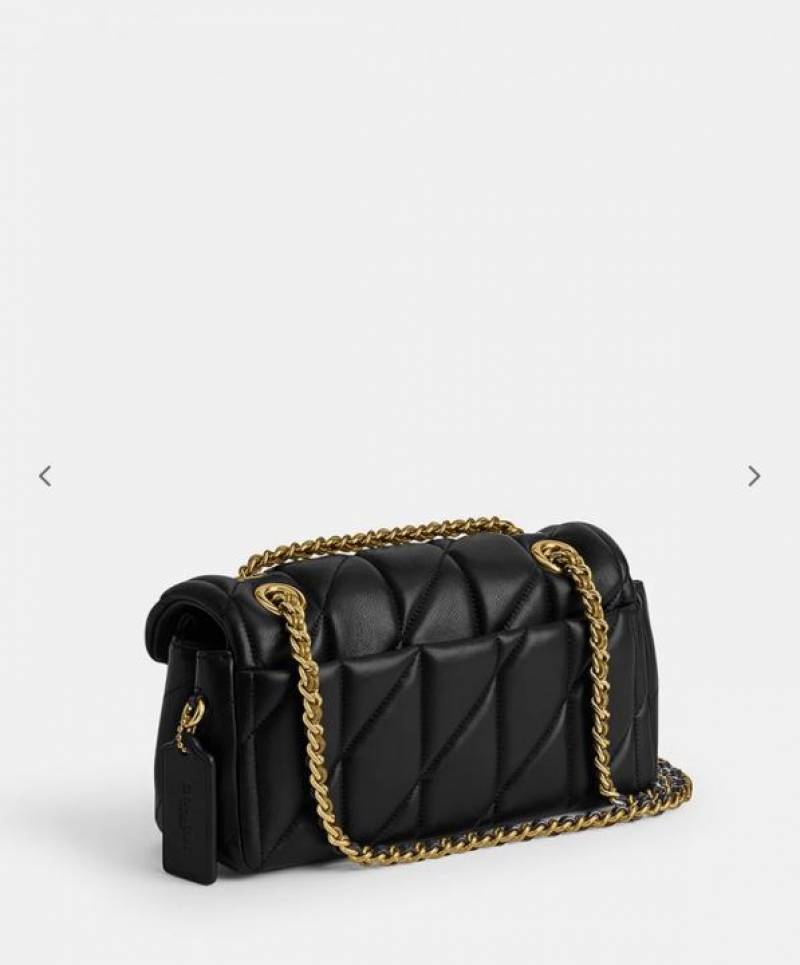800x965 pixels.
Task: Go to the previous product image
Action: pyautogui.click(x=45, y=476)
